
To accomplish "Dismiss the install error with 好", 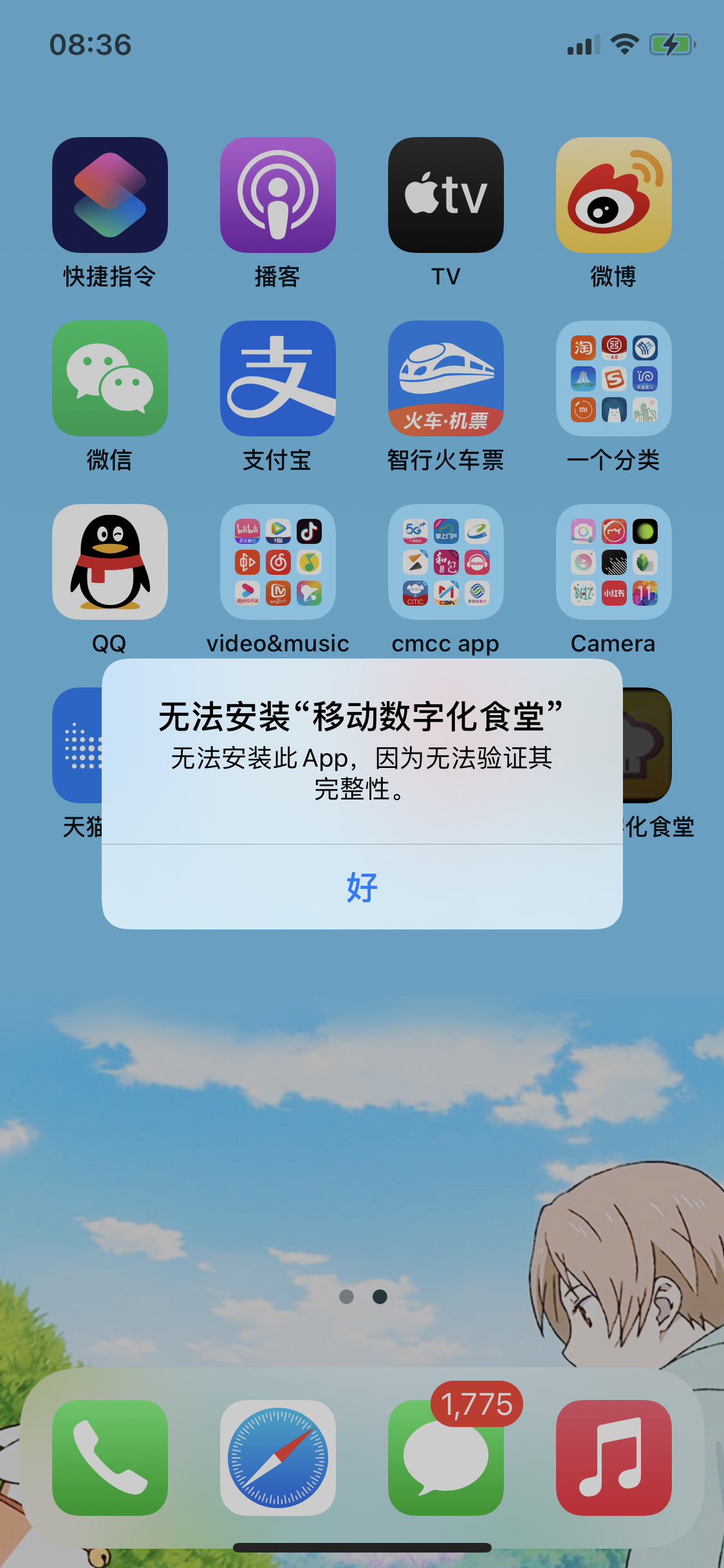I will pyautogui.click(x=362, y=887).
